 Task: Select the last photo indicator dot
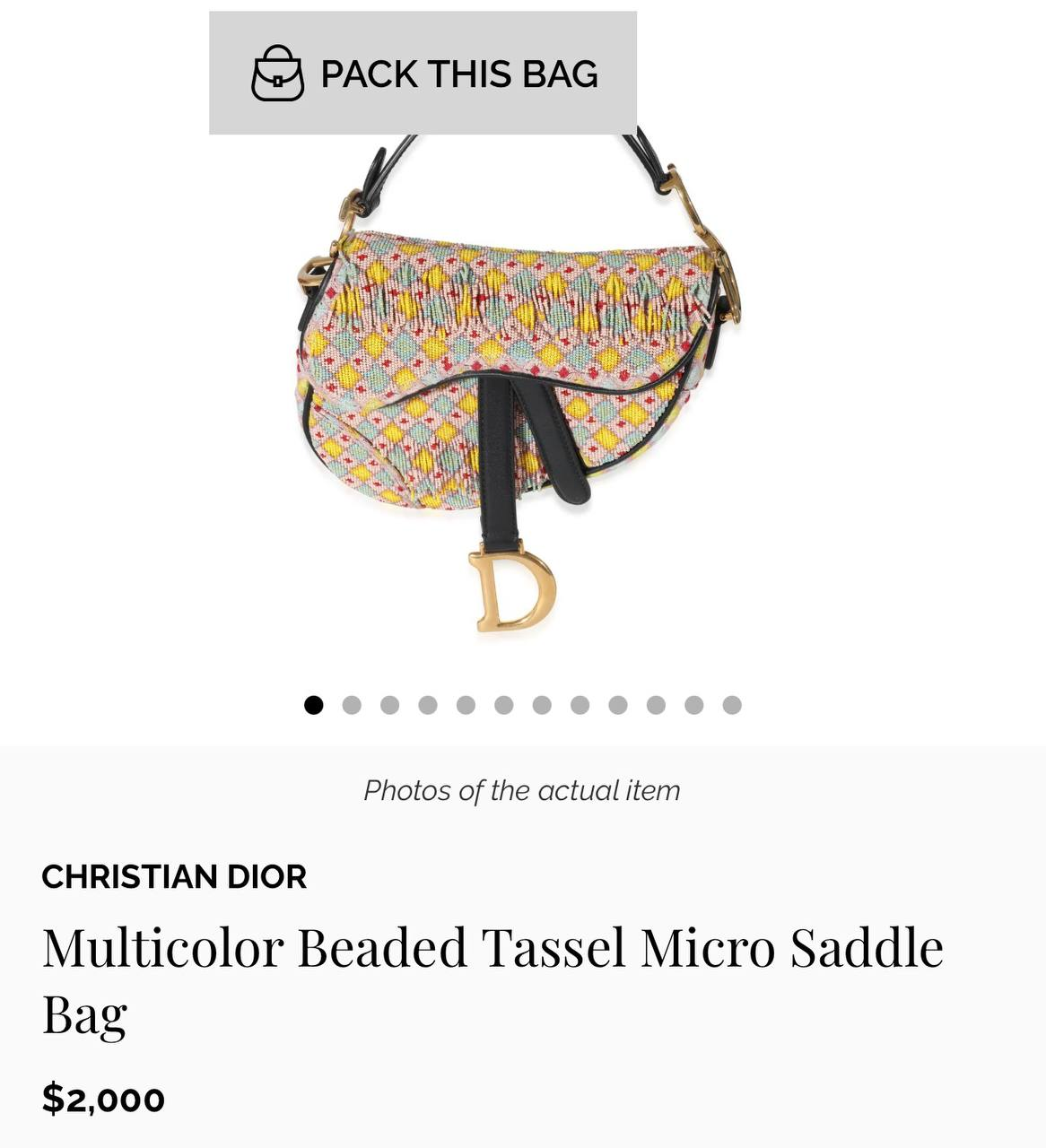point(732,705)
